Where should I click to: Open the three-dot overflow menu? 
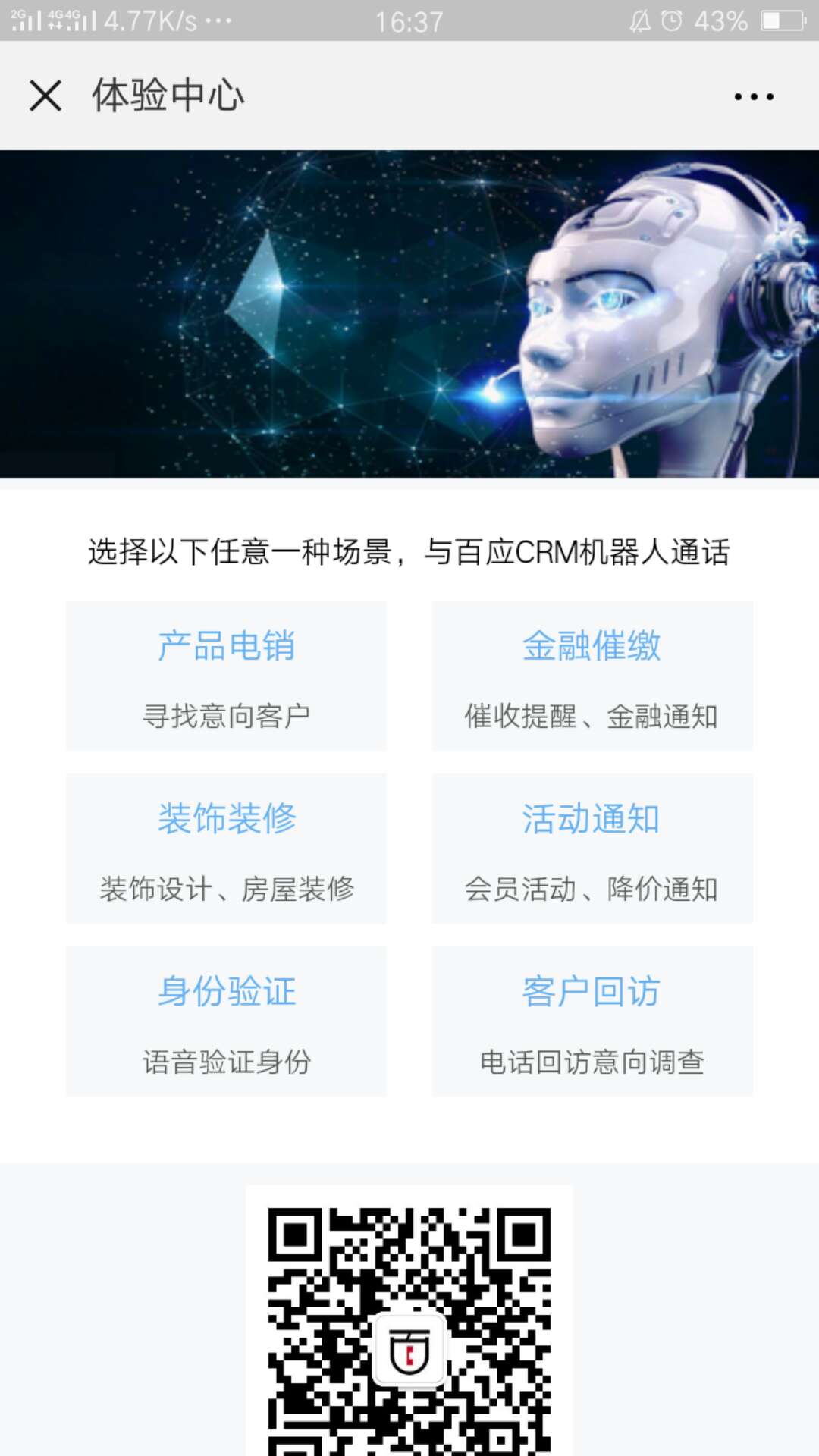pos(754,96)
